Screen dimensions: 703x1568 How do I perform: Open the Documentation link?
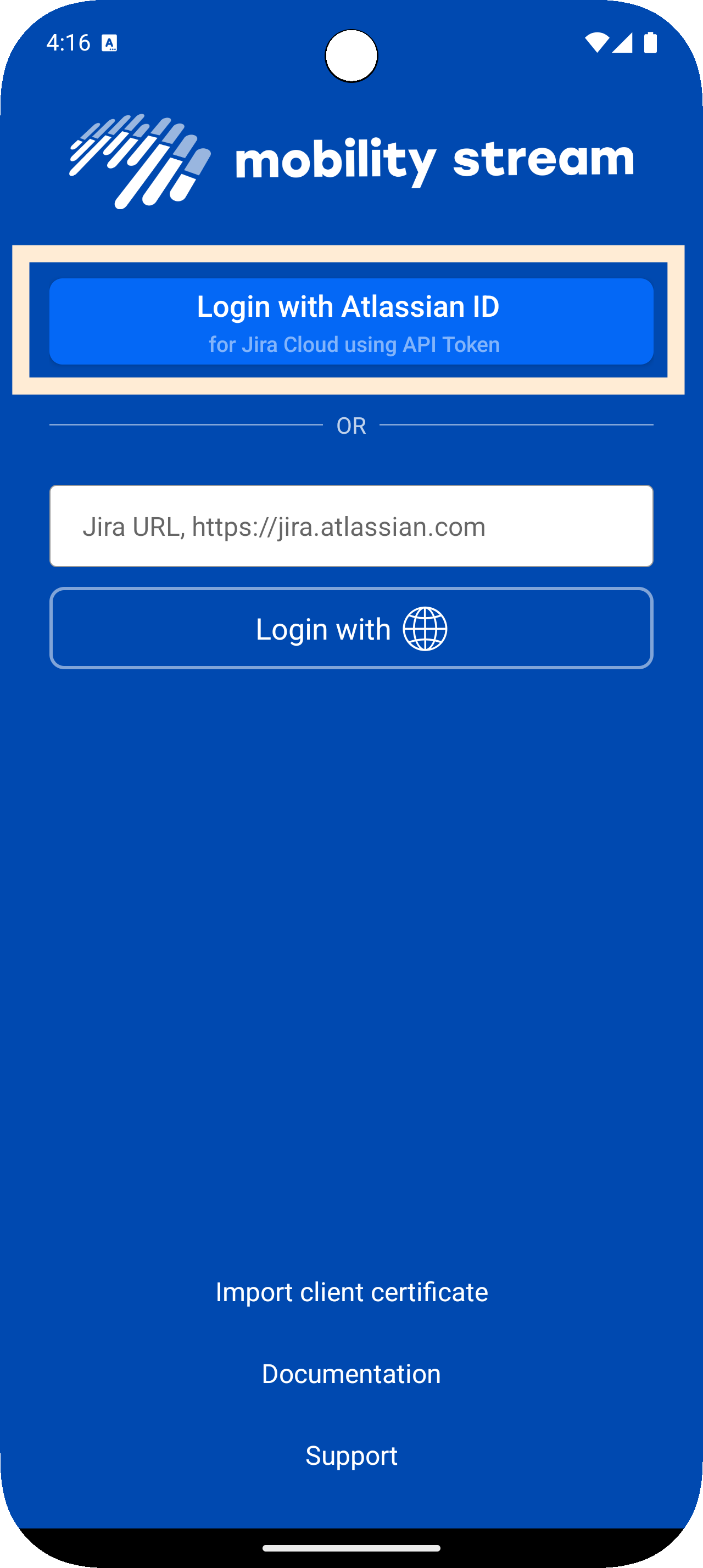351,1373
